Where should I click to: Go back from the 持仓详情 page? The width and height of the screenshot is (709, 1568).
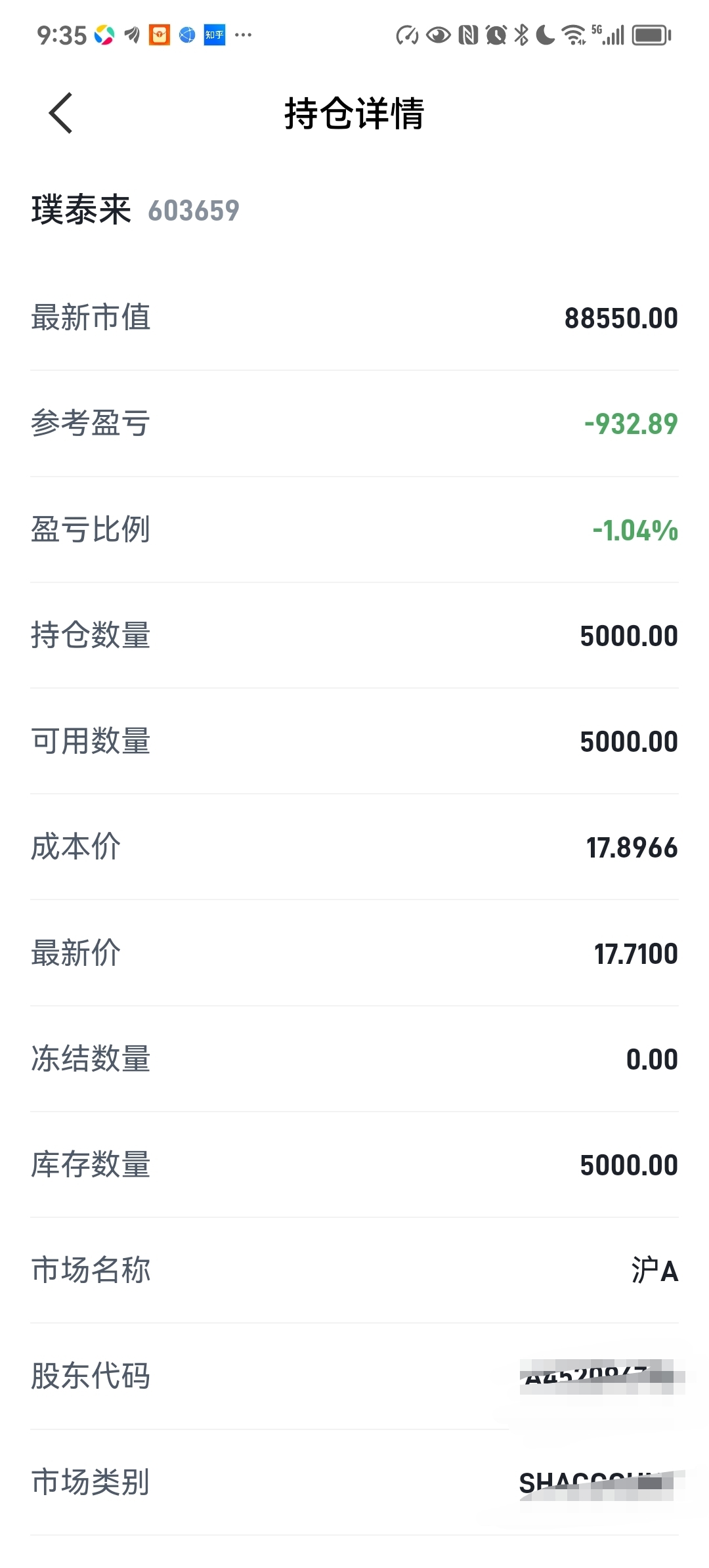[60, 113]
